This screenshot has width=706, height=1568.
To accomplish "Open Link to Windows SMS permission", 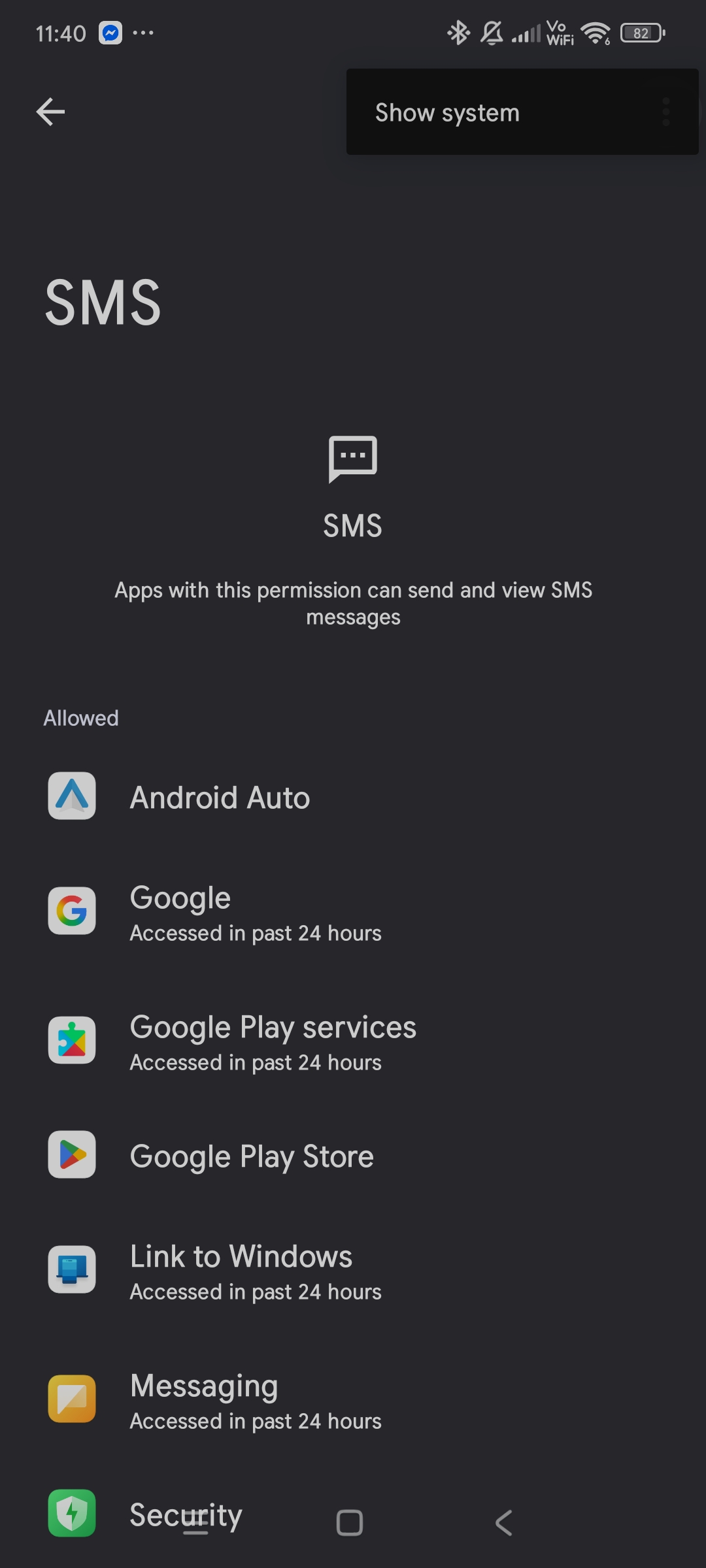I will (x=255, y=1271).
